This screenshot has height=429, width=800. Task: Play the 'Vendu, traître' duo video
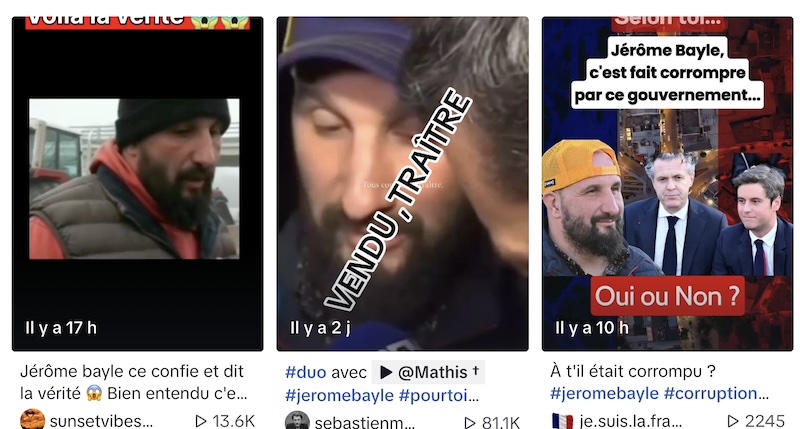click(x=402, y=180)
